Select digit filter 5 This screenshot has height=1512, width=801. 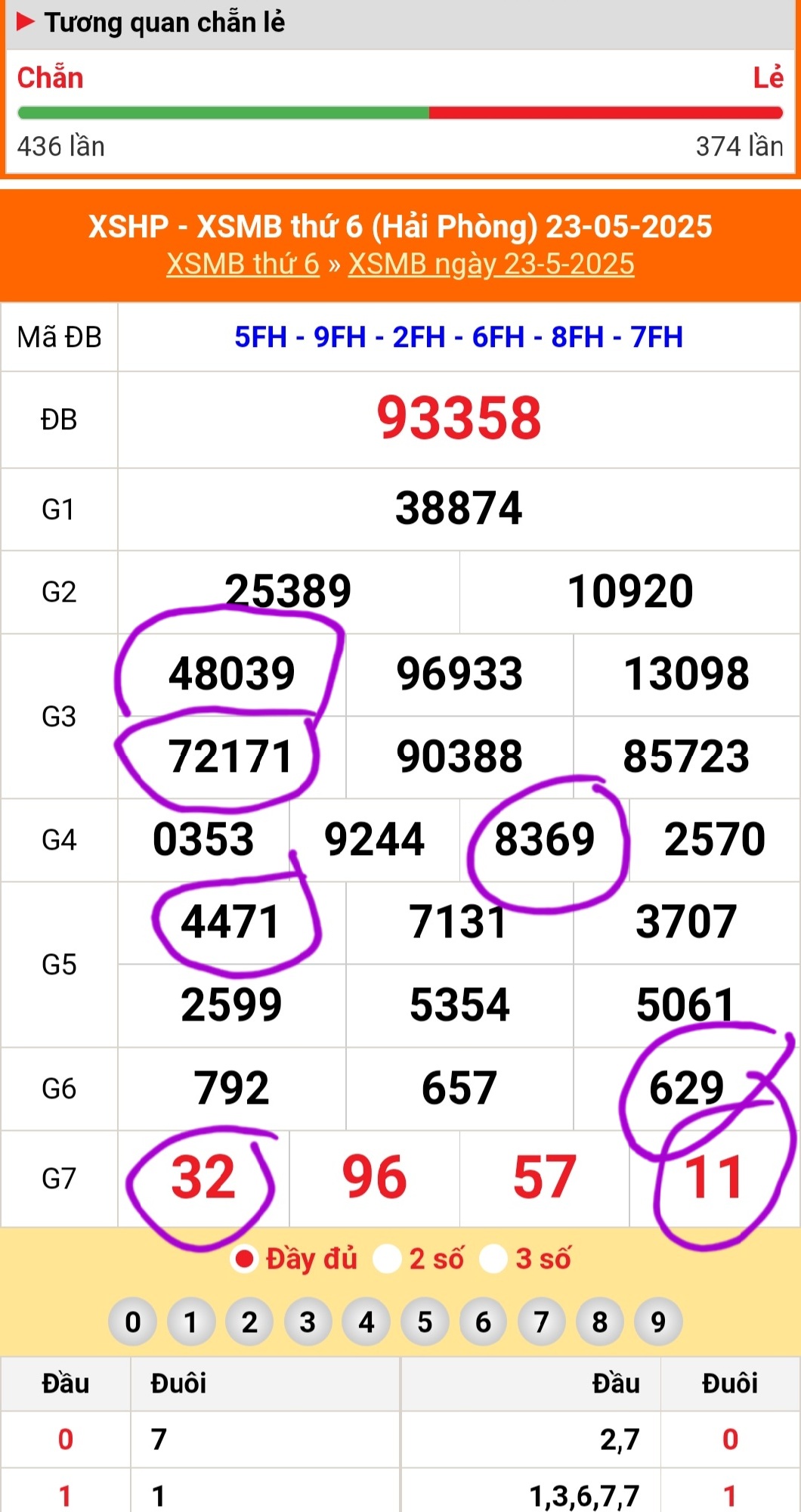point(425,1322)
